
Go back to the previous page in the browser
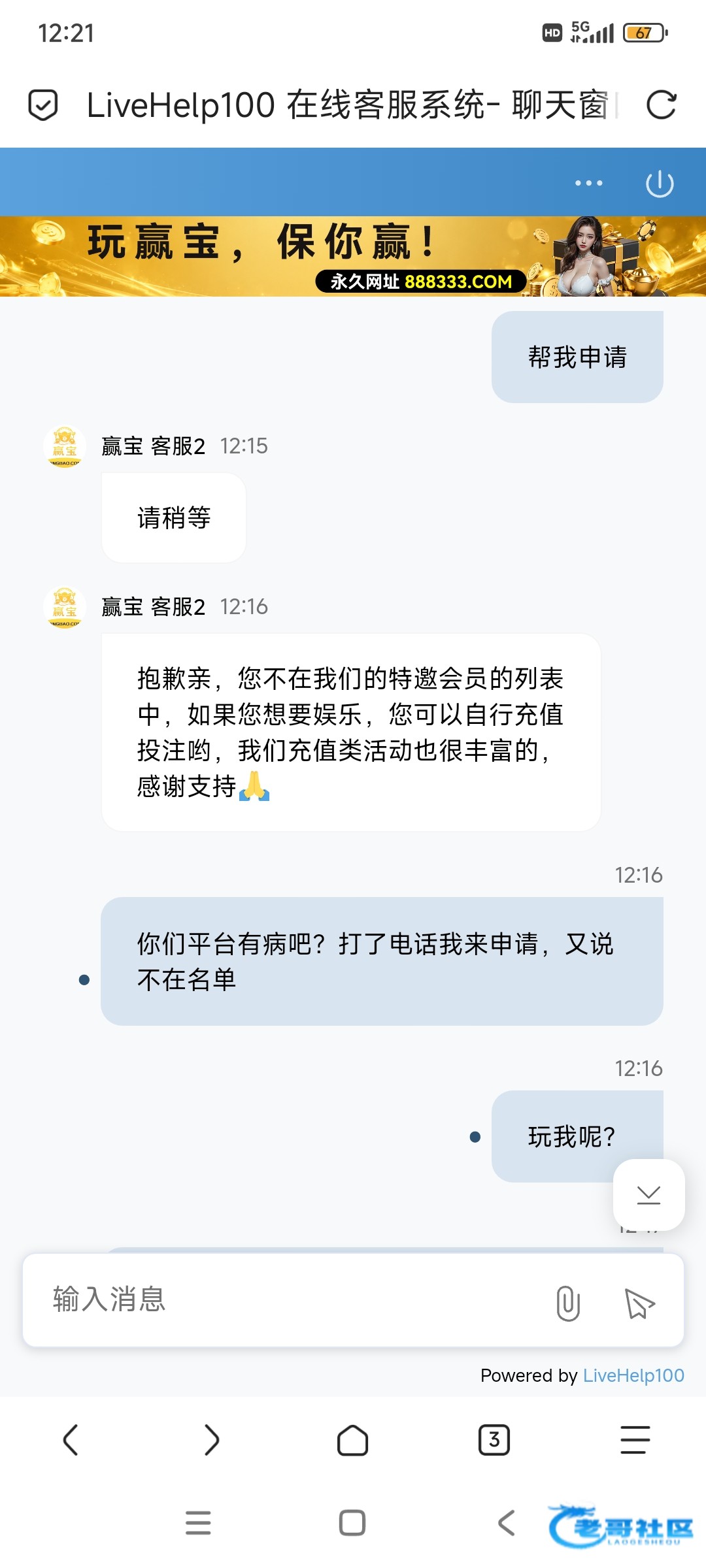71,1440
